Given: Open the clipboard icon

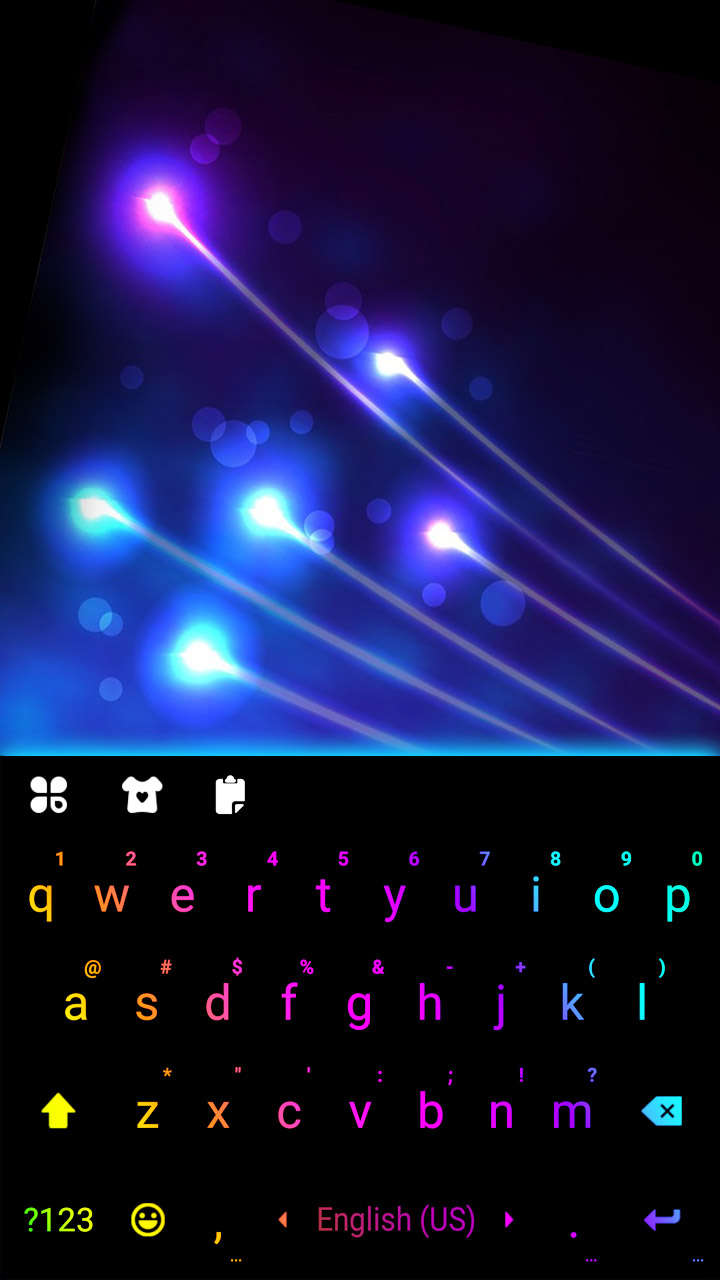Looking at the screenshot, I should [231, 795].
